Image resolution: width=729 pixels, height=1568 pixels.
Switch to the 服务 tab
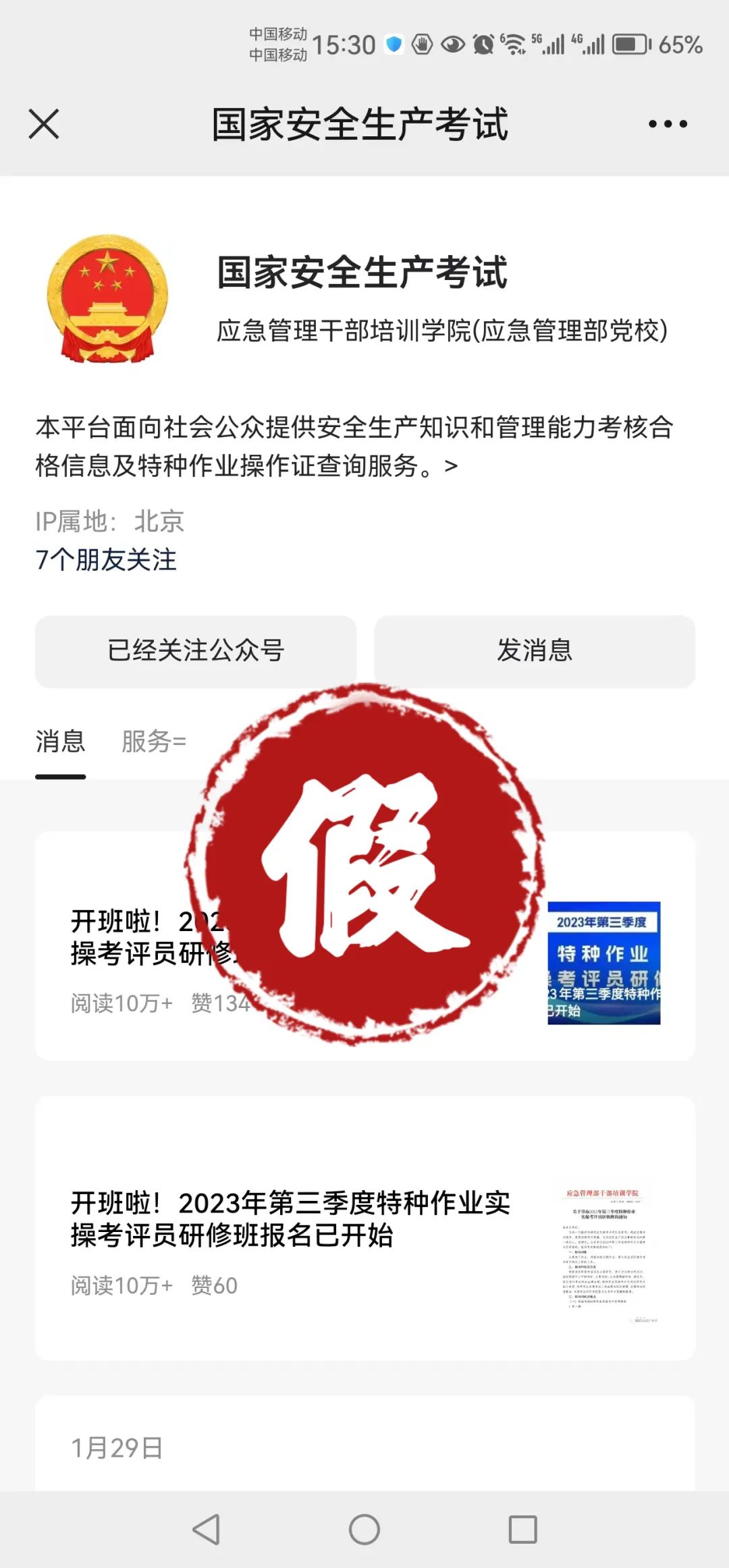153,741
